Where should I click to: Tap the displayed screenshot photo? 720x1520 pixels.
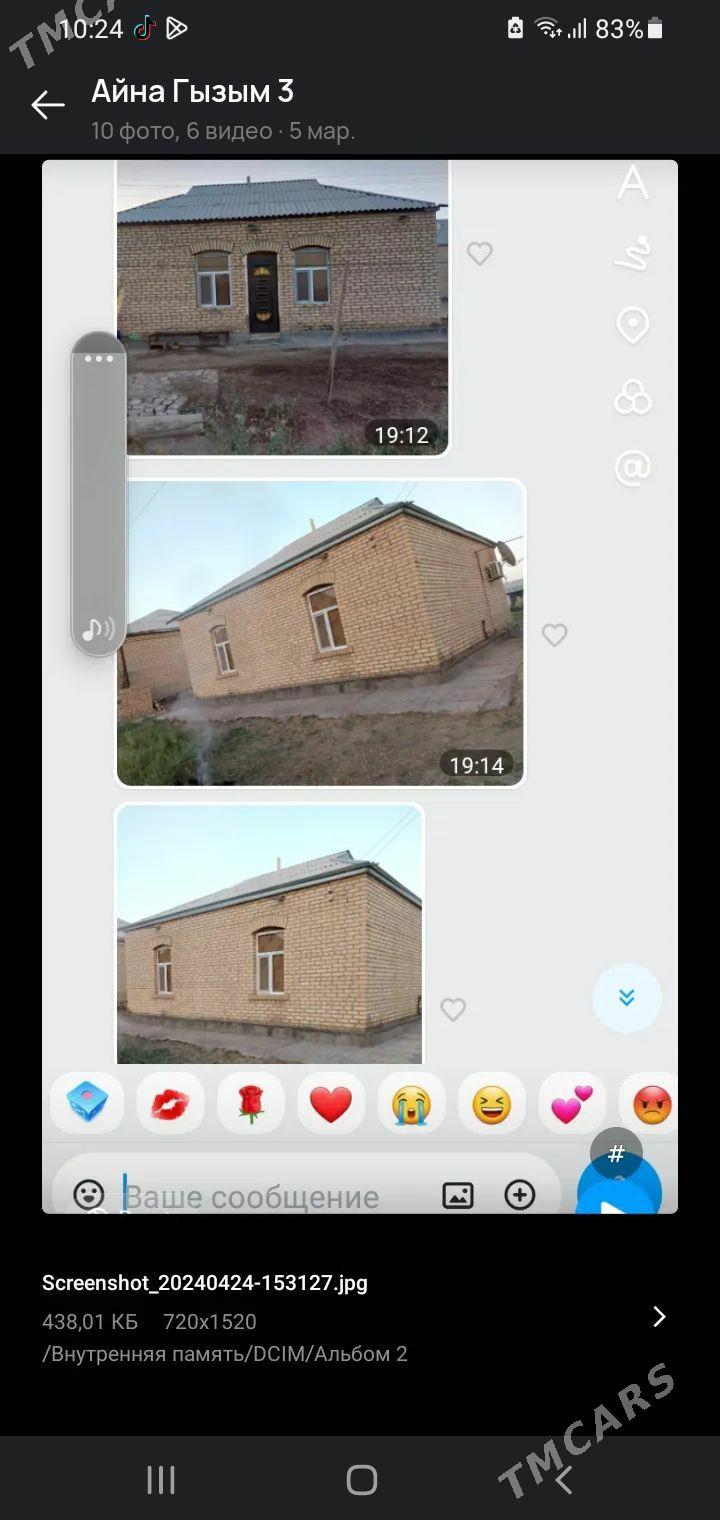point(360,686)
